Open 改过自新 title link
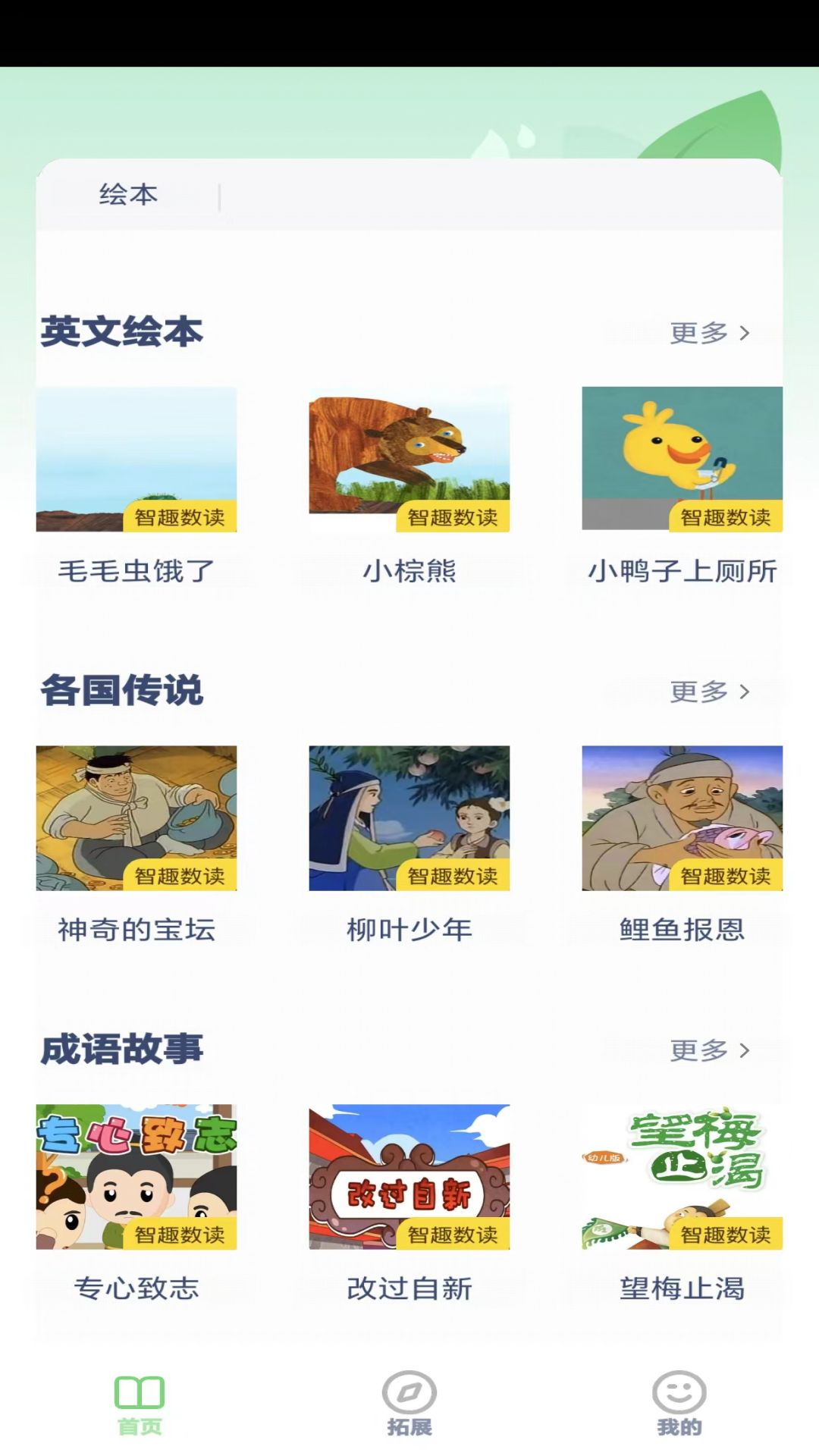 point(409,1289)
